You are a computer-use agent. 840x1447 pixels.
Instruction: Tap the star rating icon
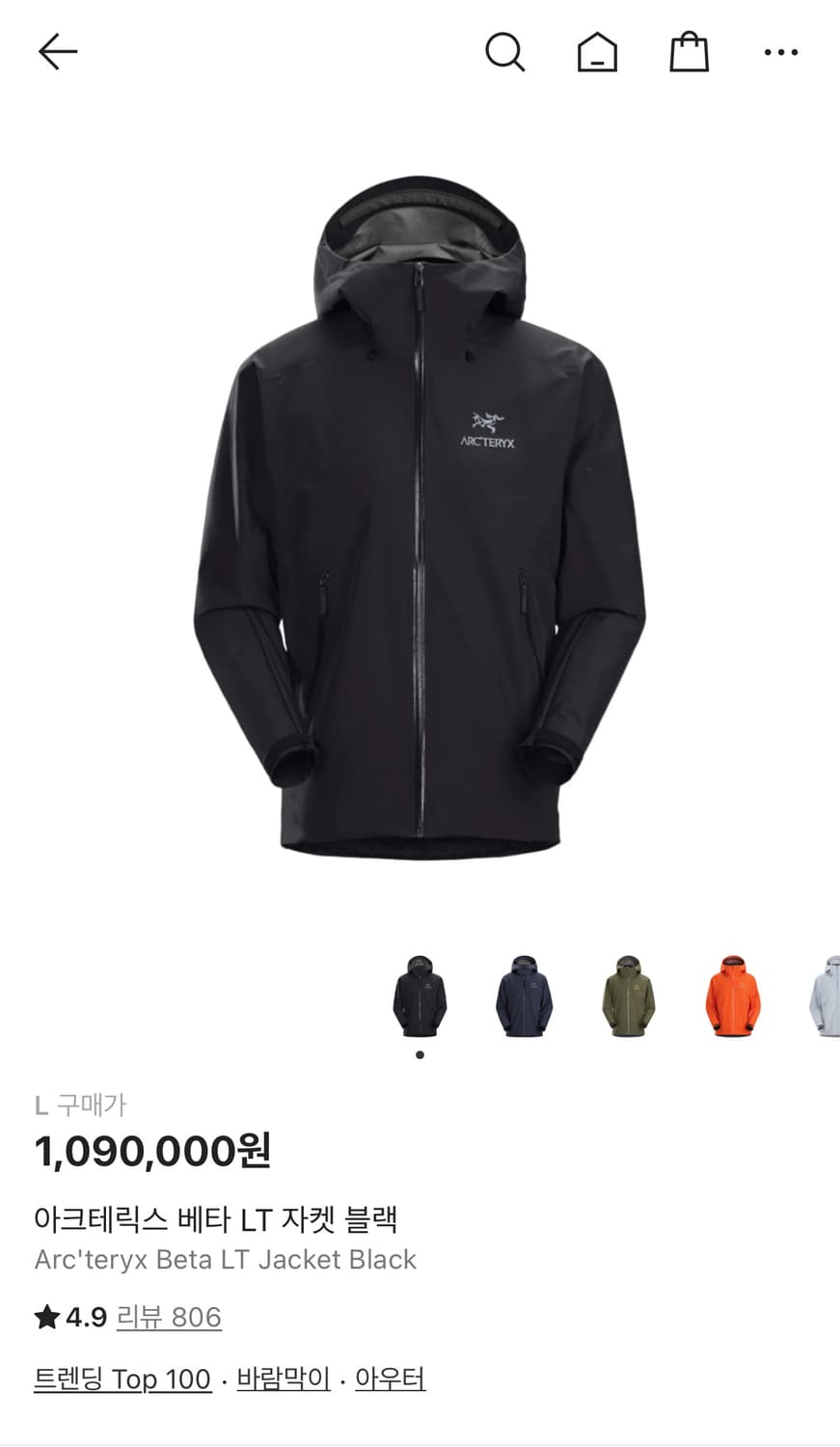pyautogui.click(x=46, y=1315)
